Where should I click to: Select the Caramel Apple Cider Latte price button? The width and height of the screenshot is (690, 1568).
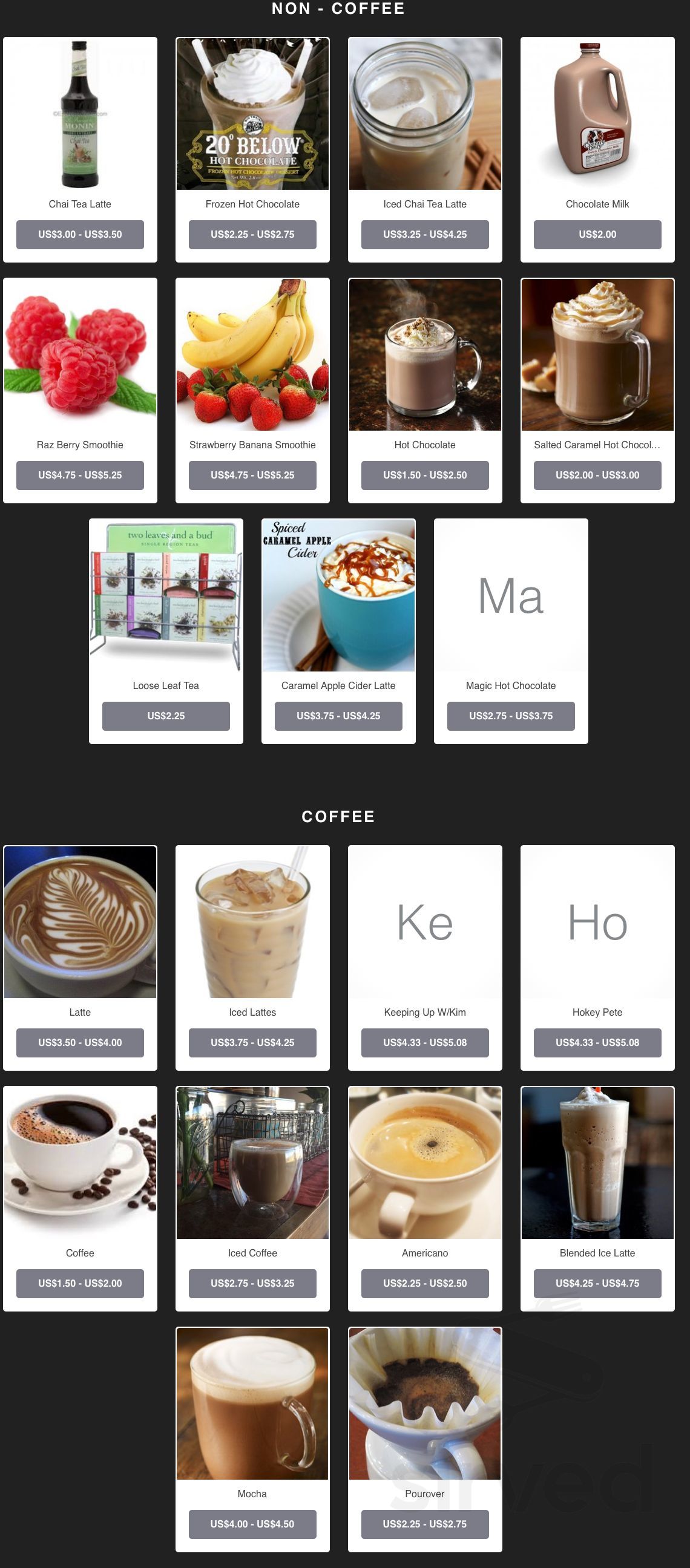point(338,716)
